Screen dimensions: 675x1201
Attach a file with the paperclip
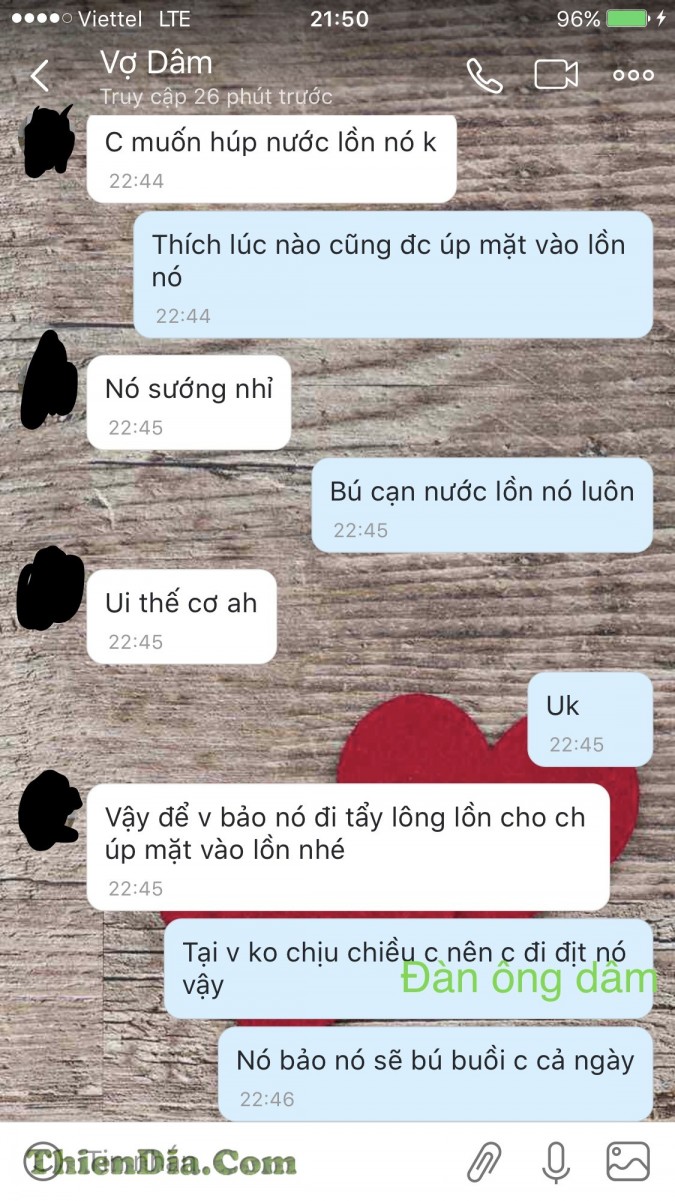tap(485, 1162)
